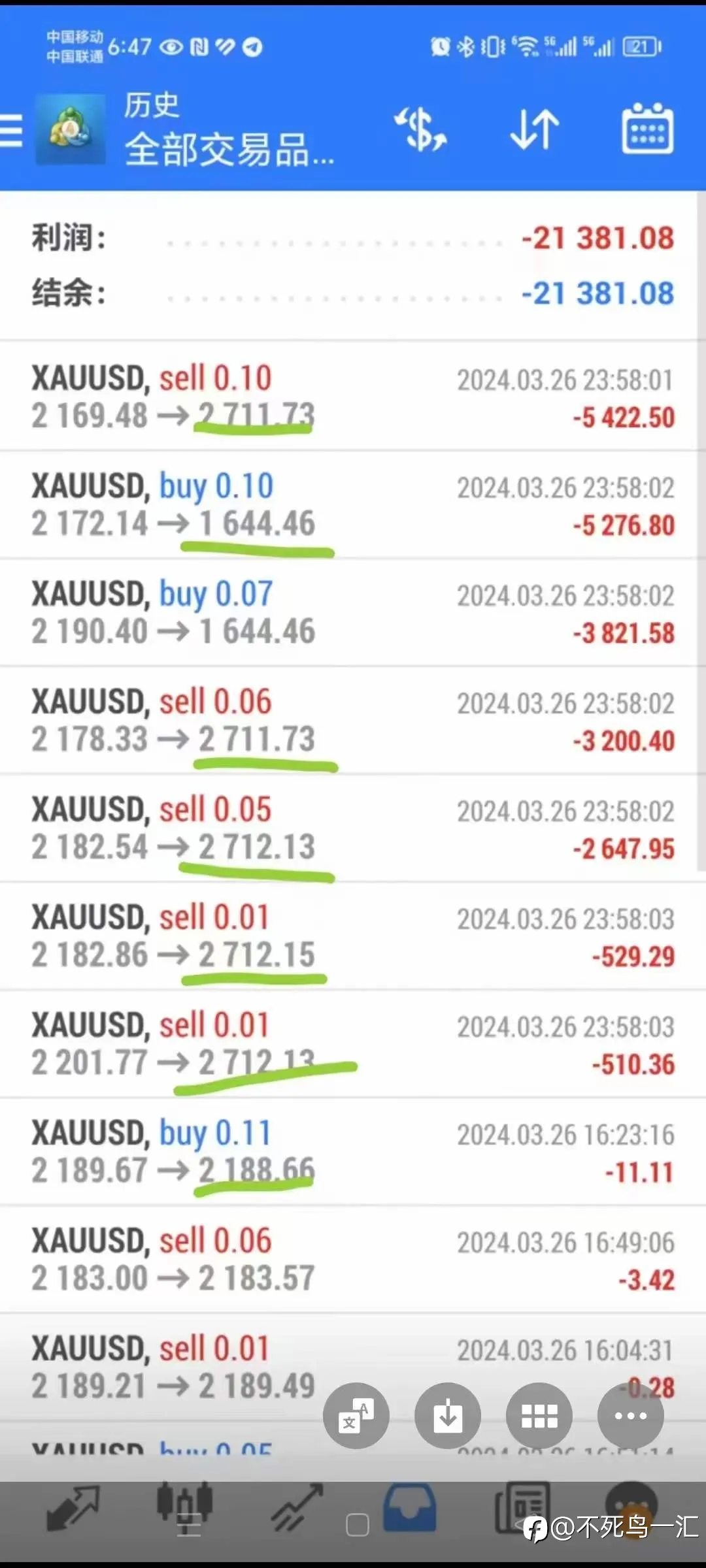Image resolution: width=706 pixels, height=1568 pixels.
Task: Tap the floating download button
Action: (x=448, y=1416)
